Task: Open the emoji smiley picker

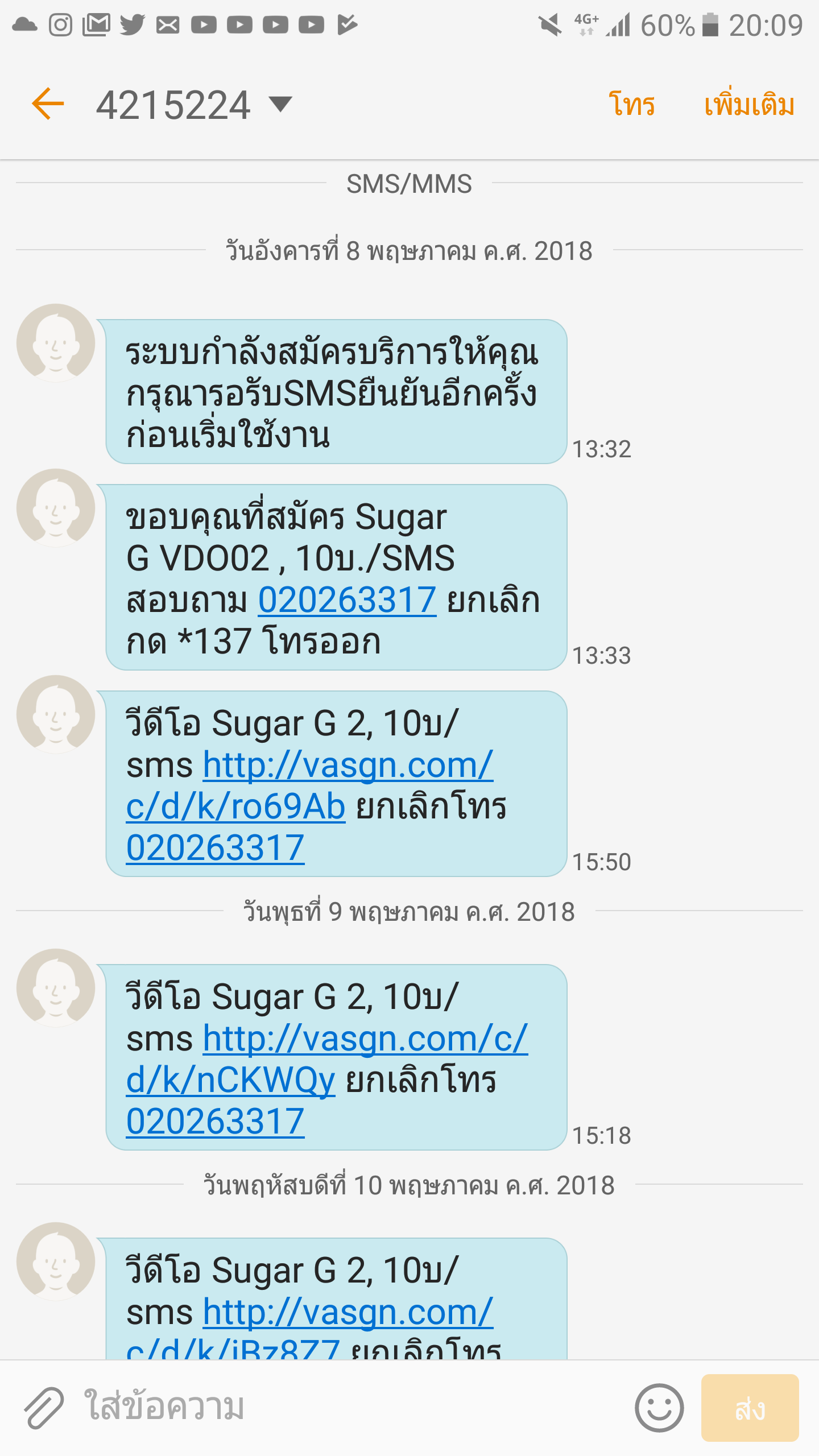Action: pos(659,1407)
